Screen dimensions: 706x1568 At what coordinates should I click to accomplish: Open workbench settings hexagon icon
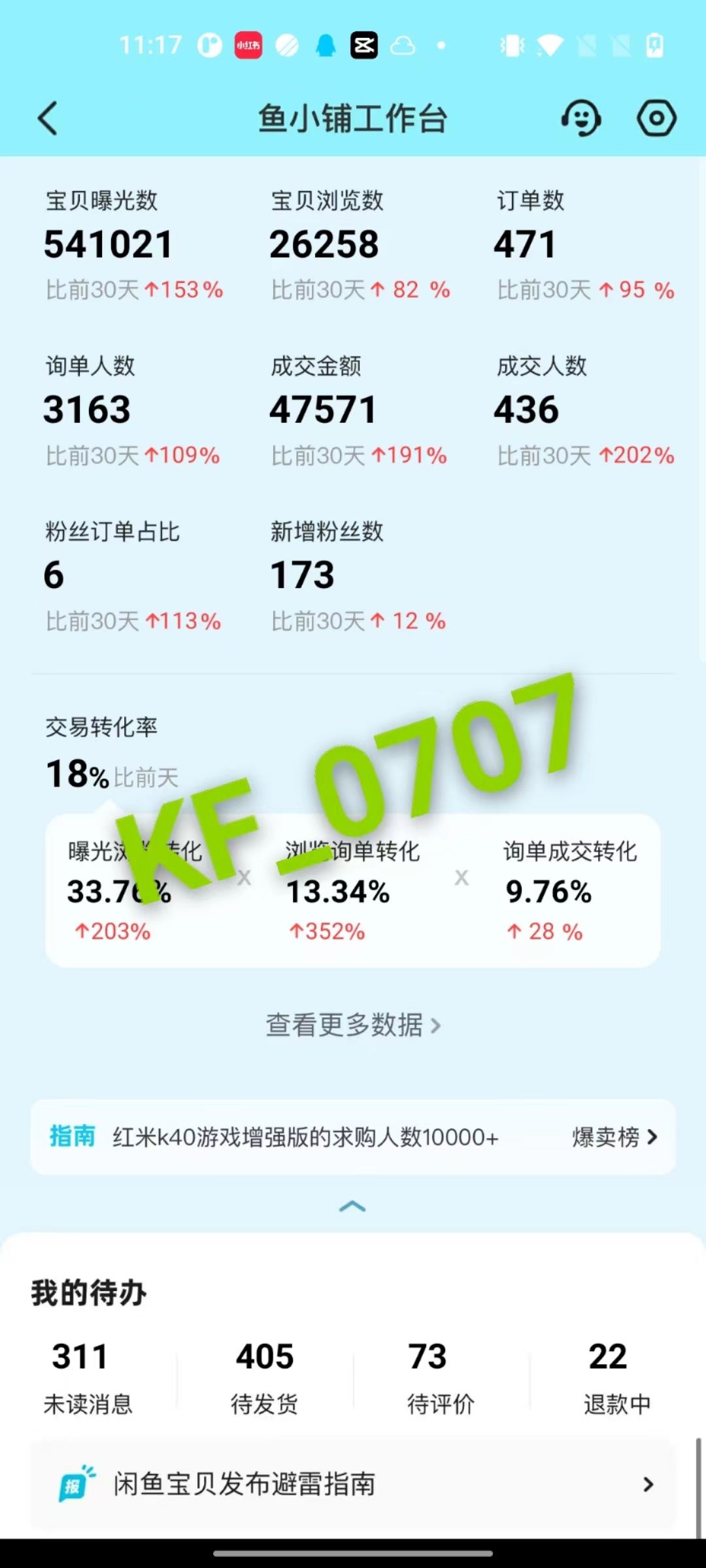(656, 118)
